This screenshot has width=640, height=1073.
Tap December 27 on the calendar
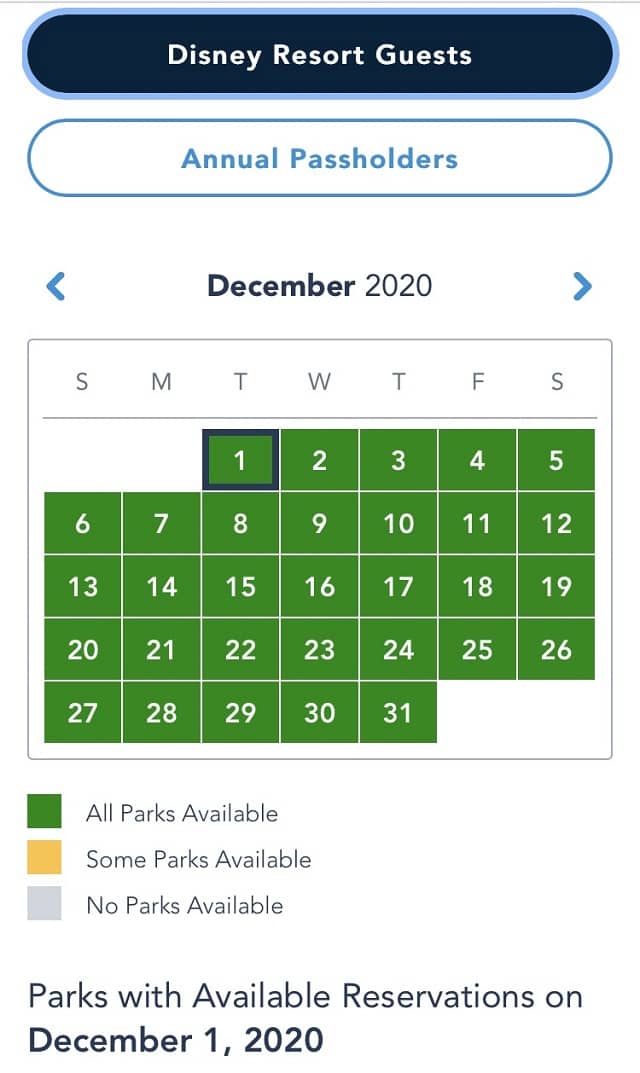pos(82,712)
